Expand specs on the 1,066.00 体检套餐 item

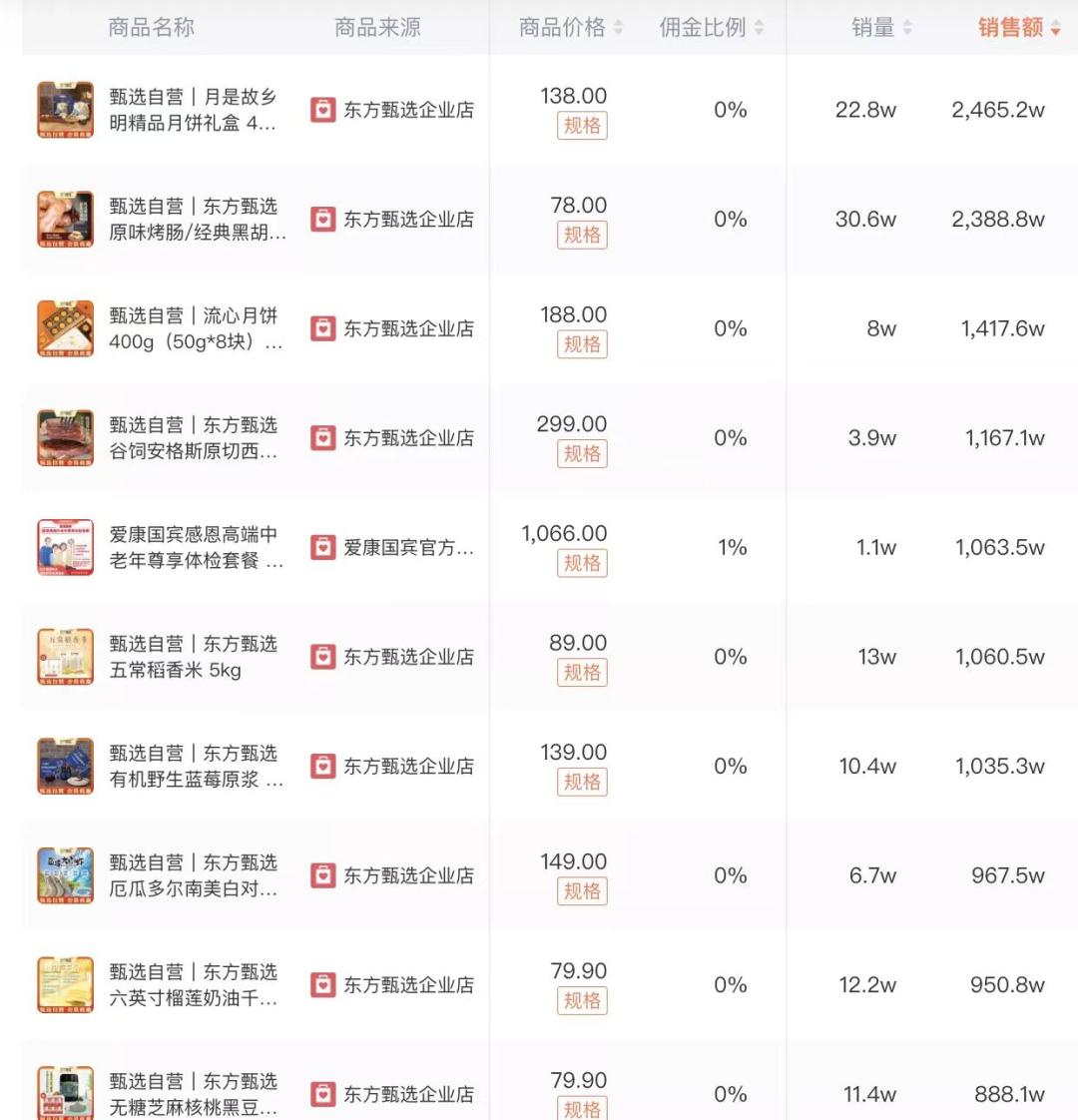(581, 564)
